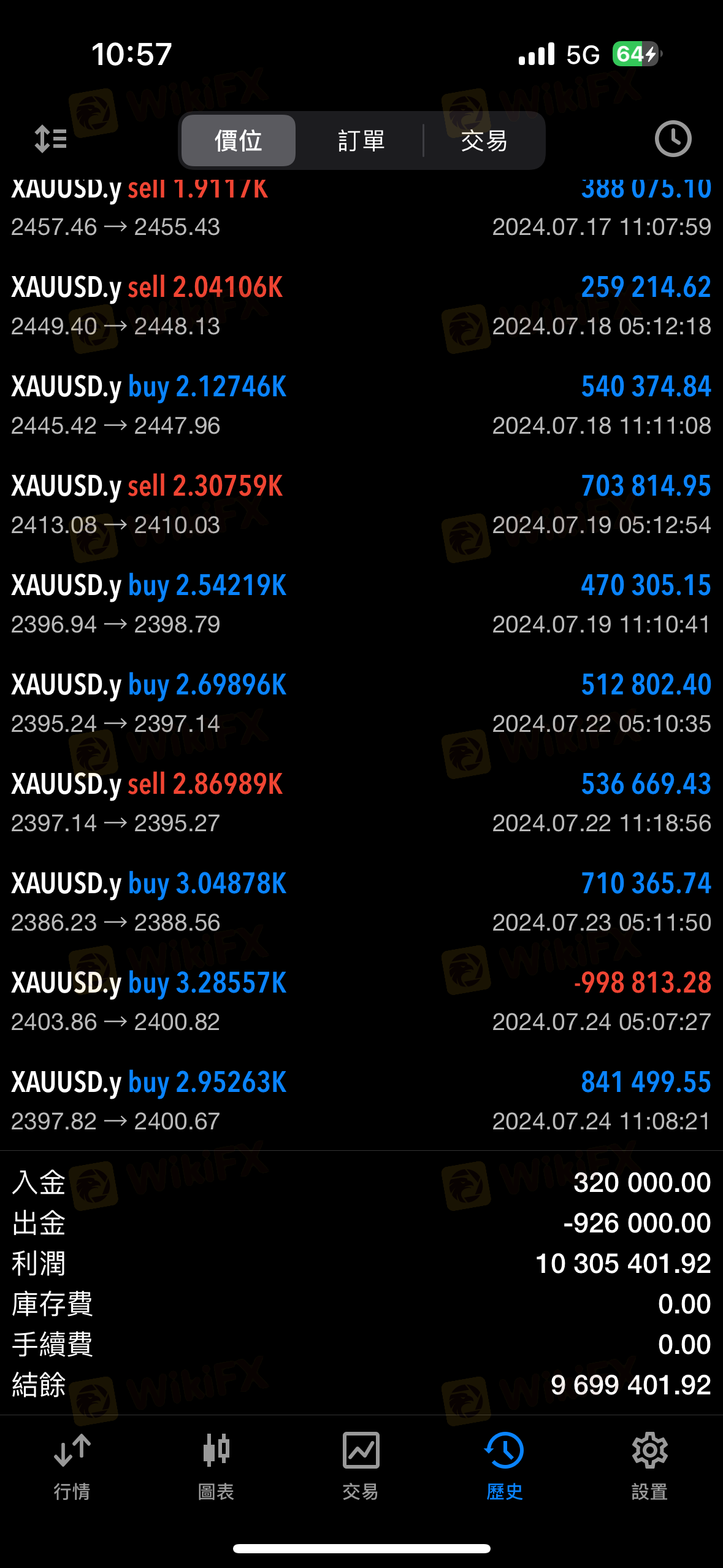
Task: Open the sort order icon
Action: coord(50,139)
